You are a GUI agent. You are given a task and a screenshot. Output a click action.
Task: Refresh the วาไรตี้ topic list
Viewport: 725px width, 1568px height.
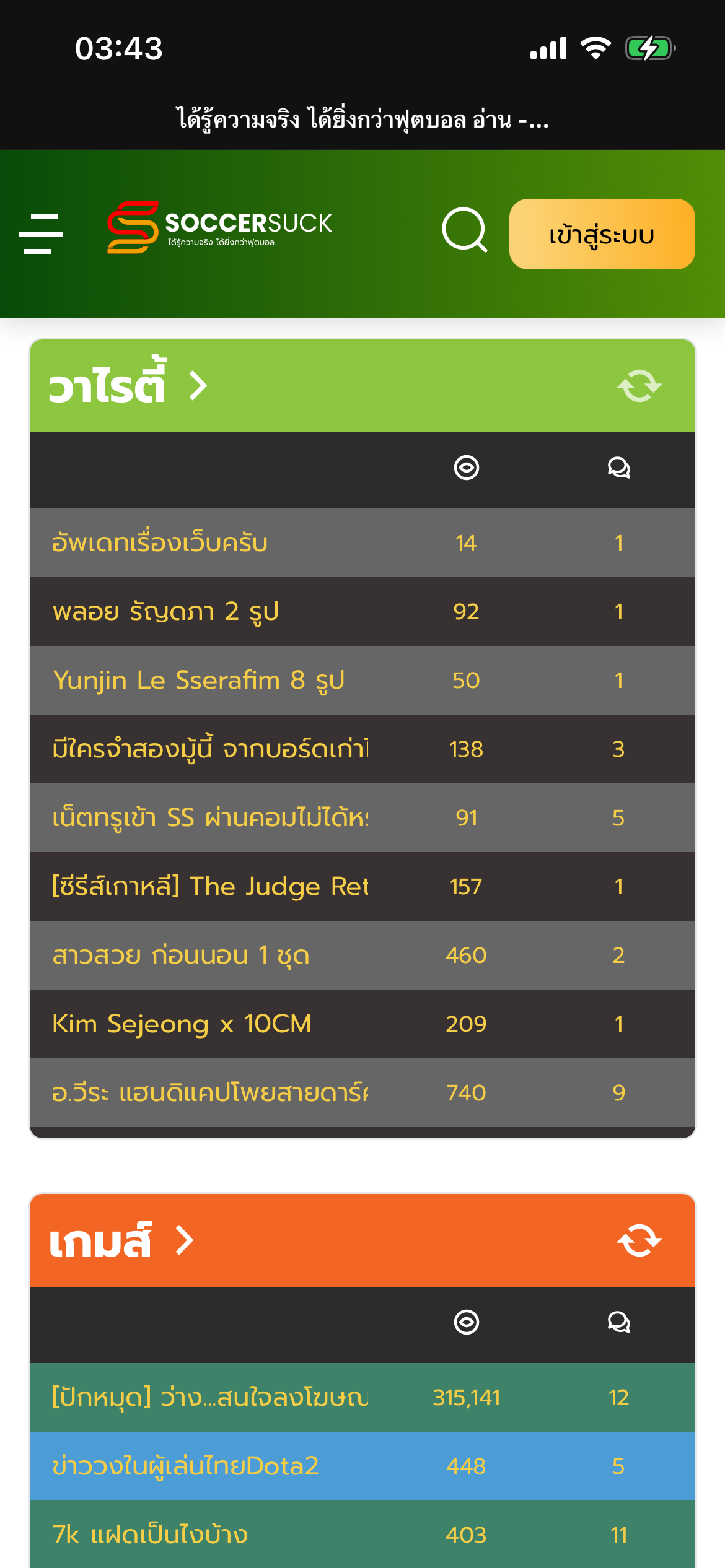click(639, 386)
